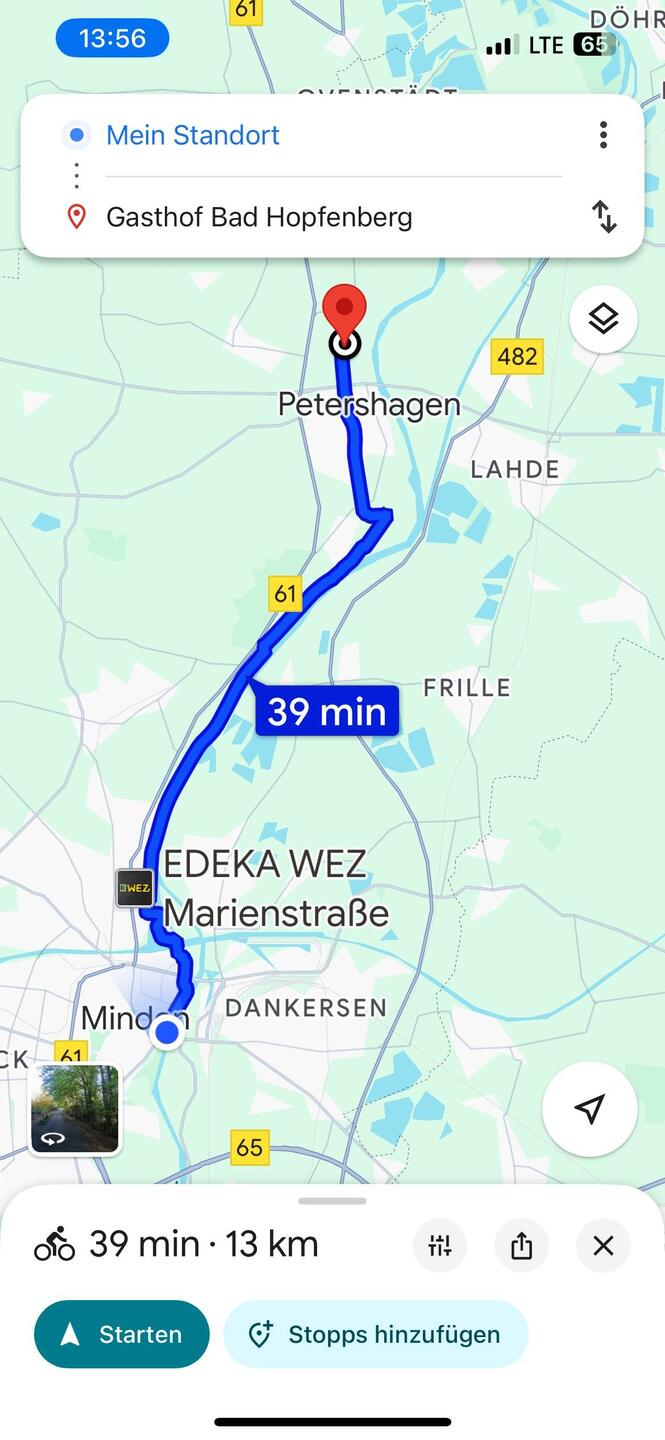Tap Stopps hinzufügen to add stops
This screenshot has width=665, height=1440.
(x=375, y=1334)
